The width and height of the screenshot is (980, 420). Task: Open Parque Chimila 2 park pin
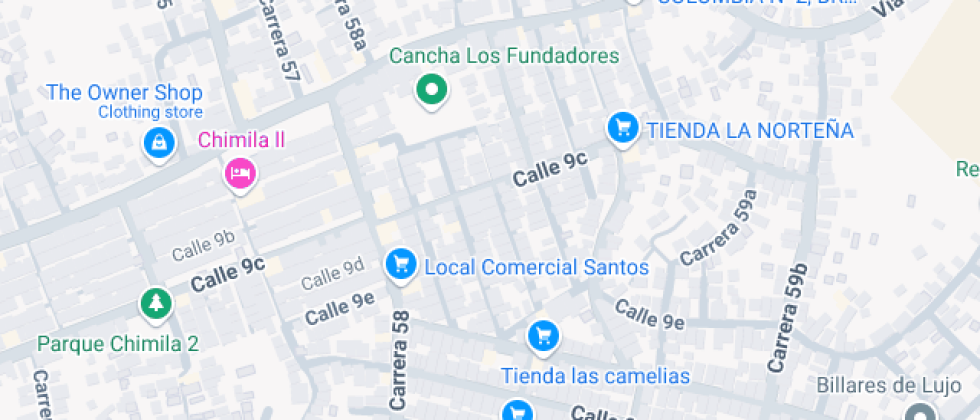[x=155, y=304]
